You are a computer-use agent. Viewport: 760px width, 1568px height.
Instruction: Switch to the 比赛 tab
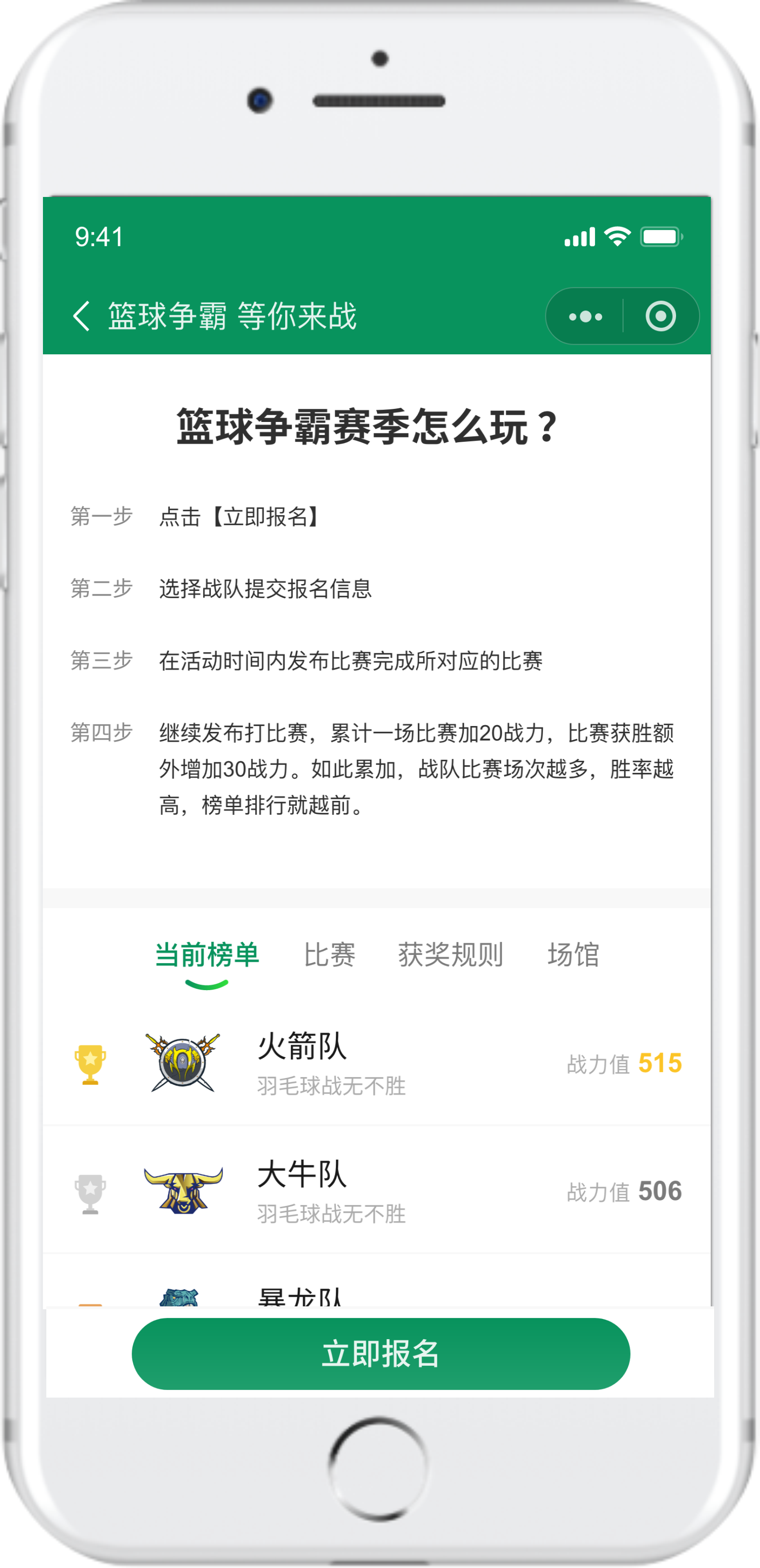click(329, 954)
